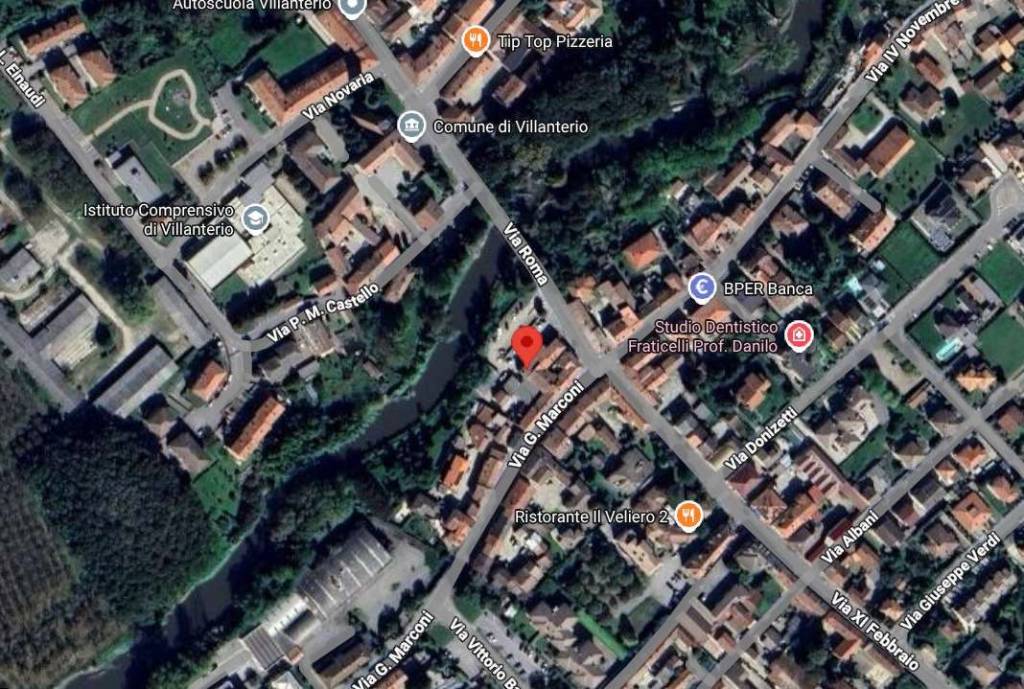Select the Studio Dentistico Fraticelli marker
Image resolution: width=1024 pixels, height=689 pixels.
coord(798,335)
